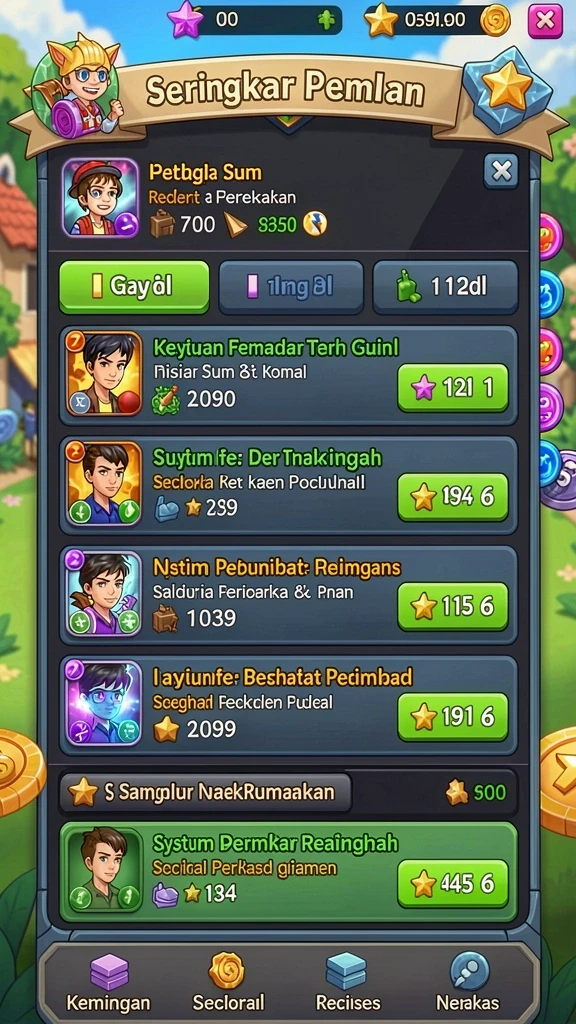Select the Gayol tab
The image size is (576, 1024).
click(x=135, y=287)
